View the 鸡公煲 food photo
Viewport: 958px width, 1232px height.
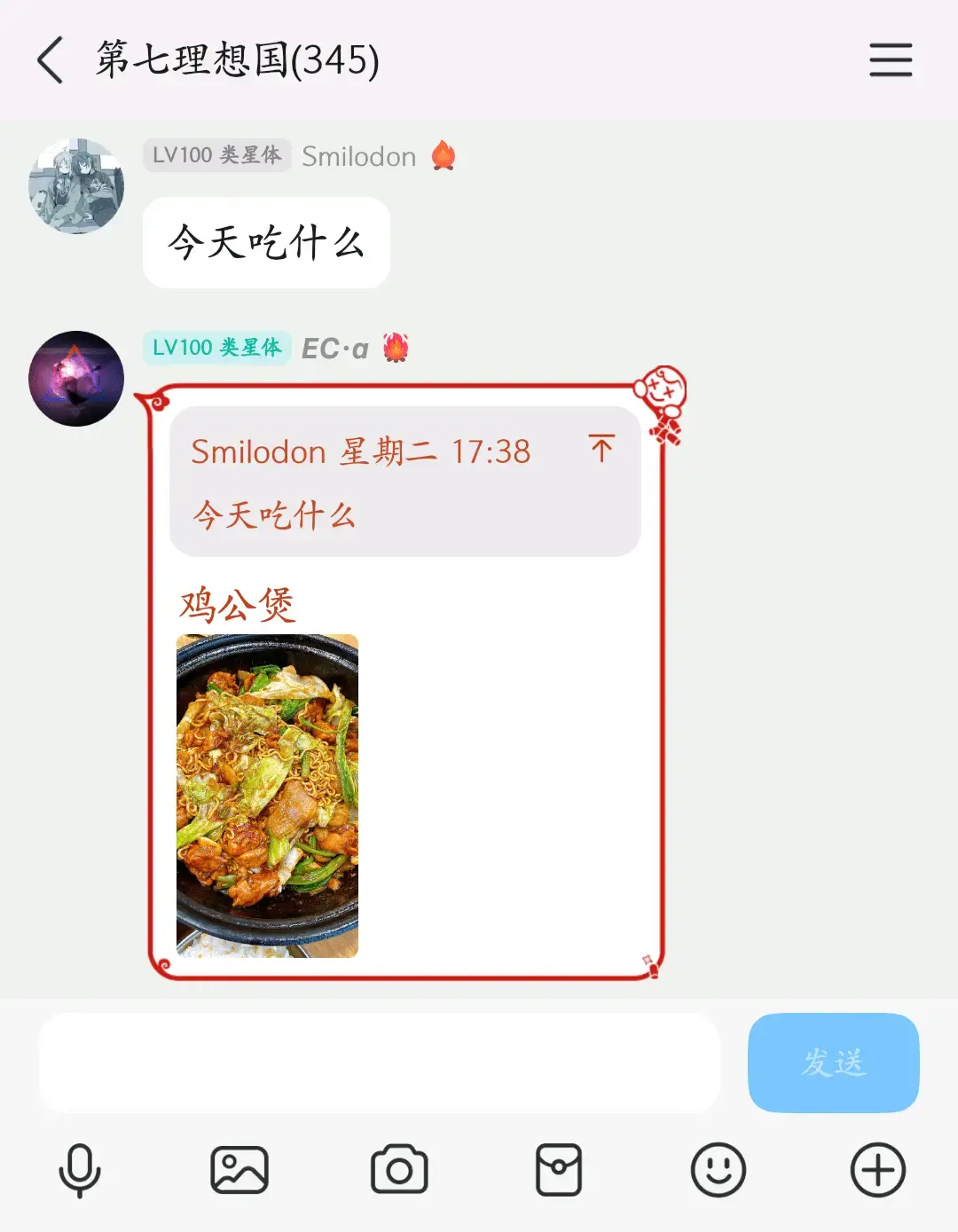click(x=267, y=796)
